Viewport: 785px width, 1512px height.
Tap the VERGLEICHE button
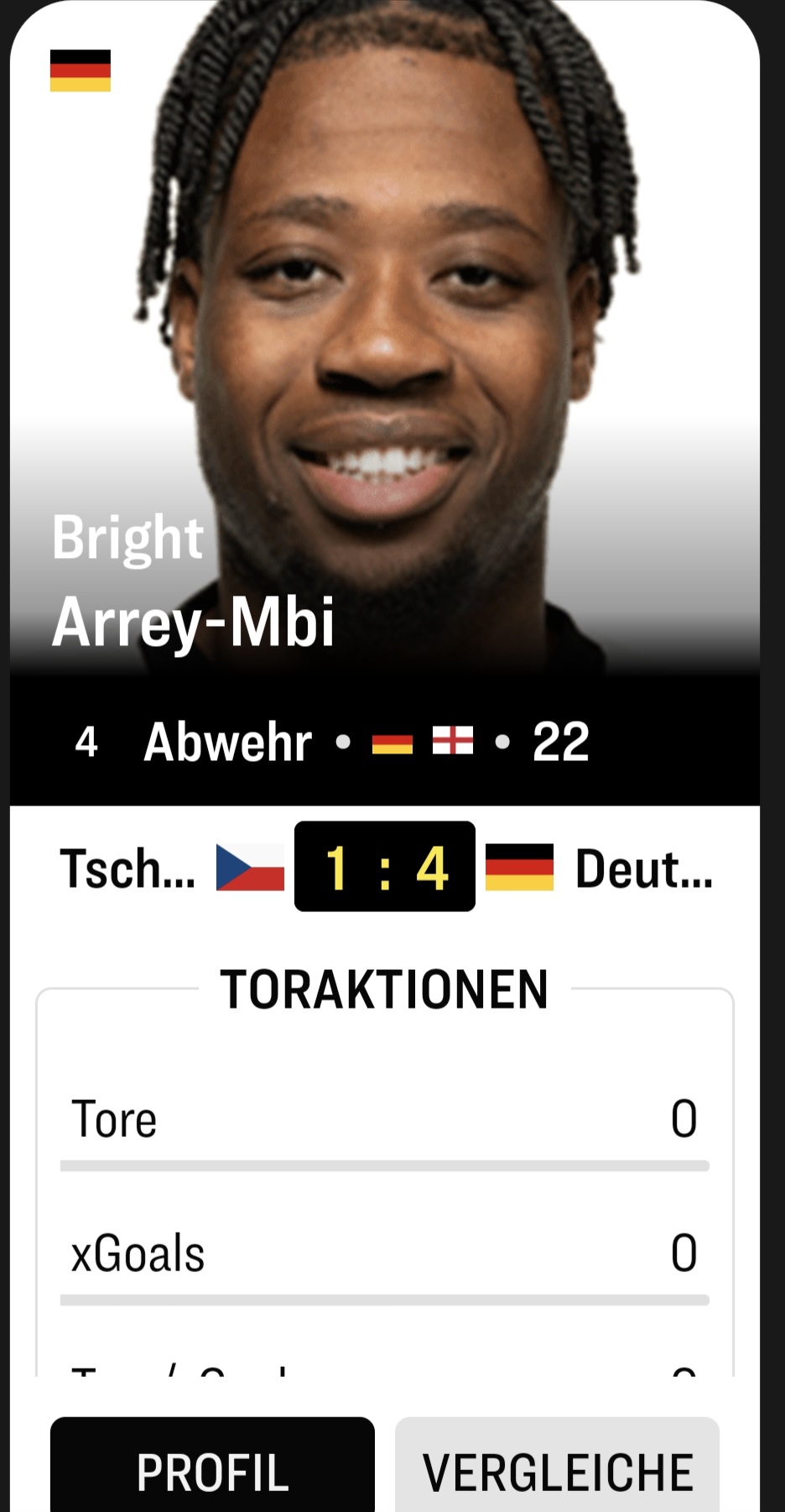[557, 1470]
